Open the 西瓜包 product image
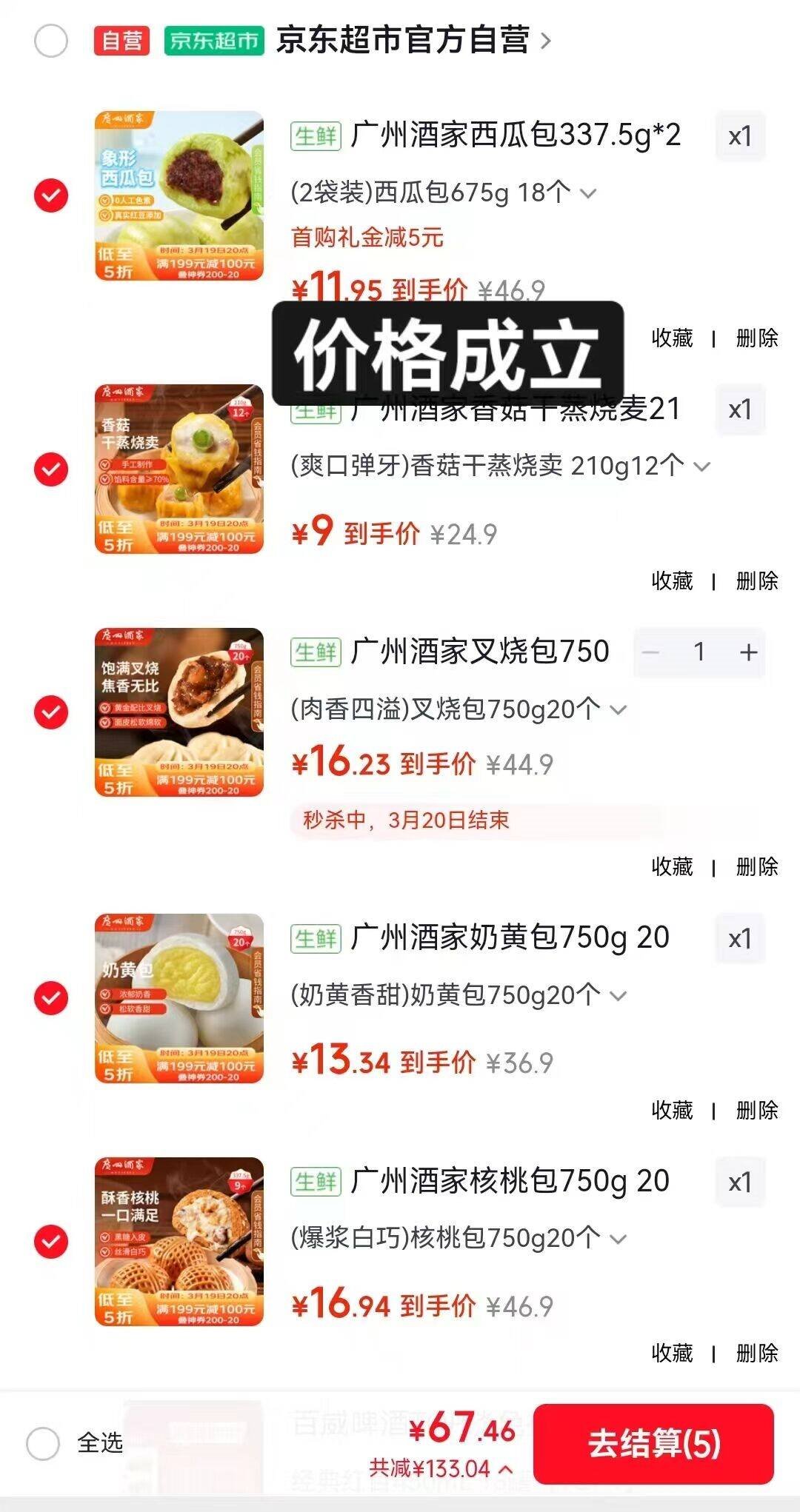This screenshot has height=1512, width=800. (179, 196)
